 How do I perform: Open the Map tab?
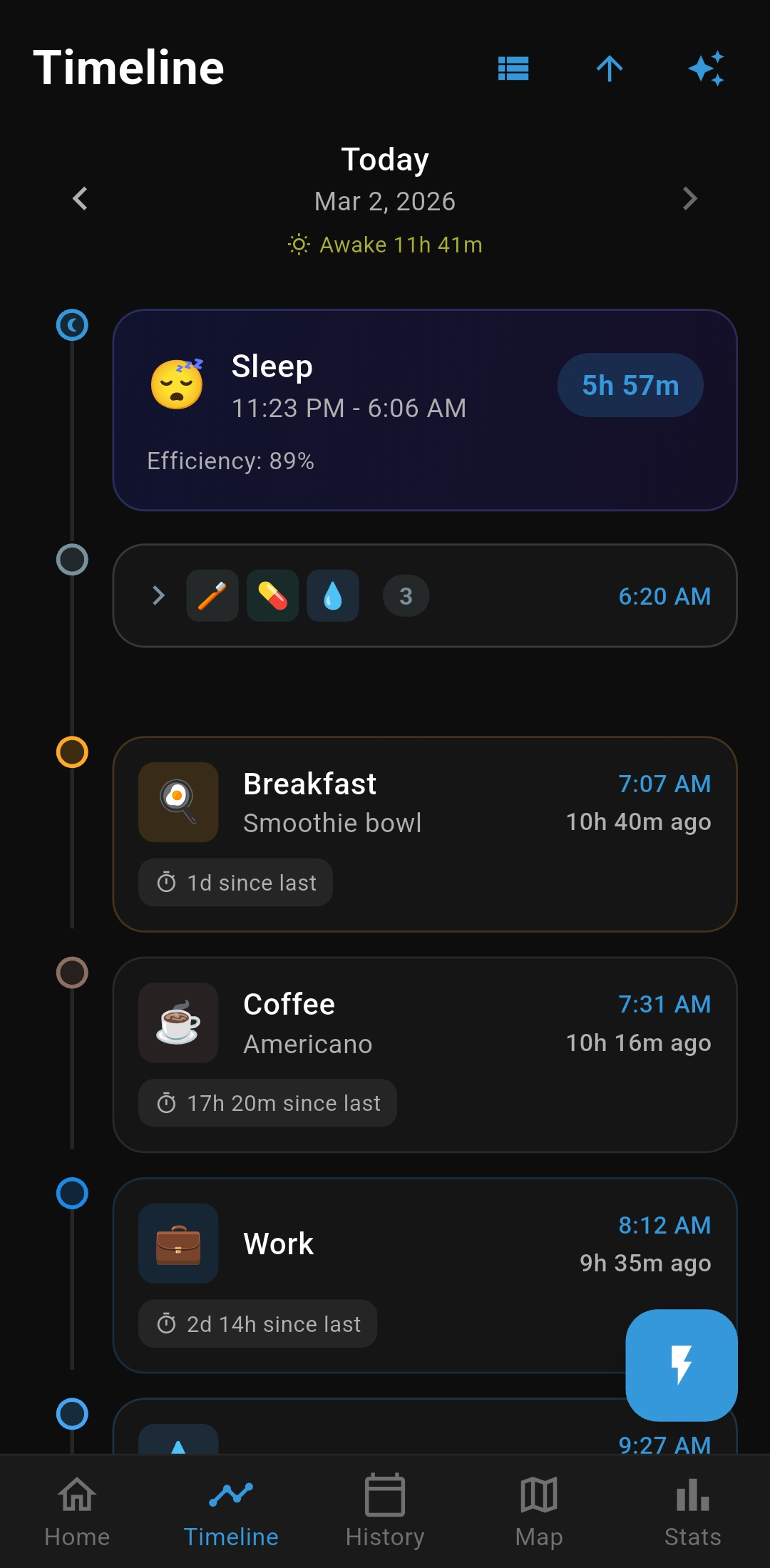538,1513
